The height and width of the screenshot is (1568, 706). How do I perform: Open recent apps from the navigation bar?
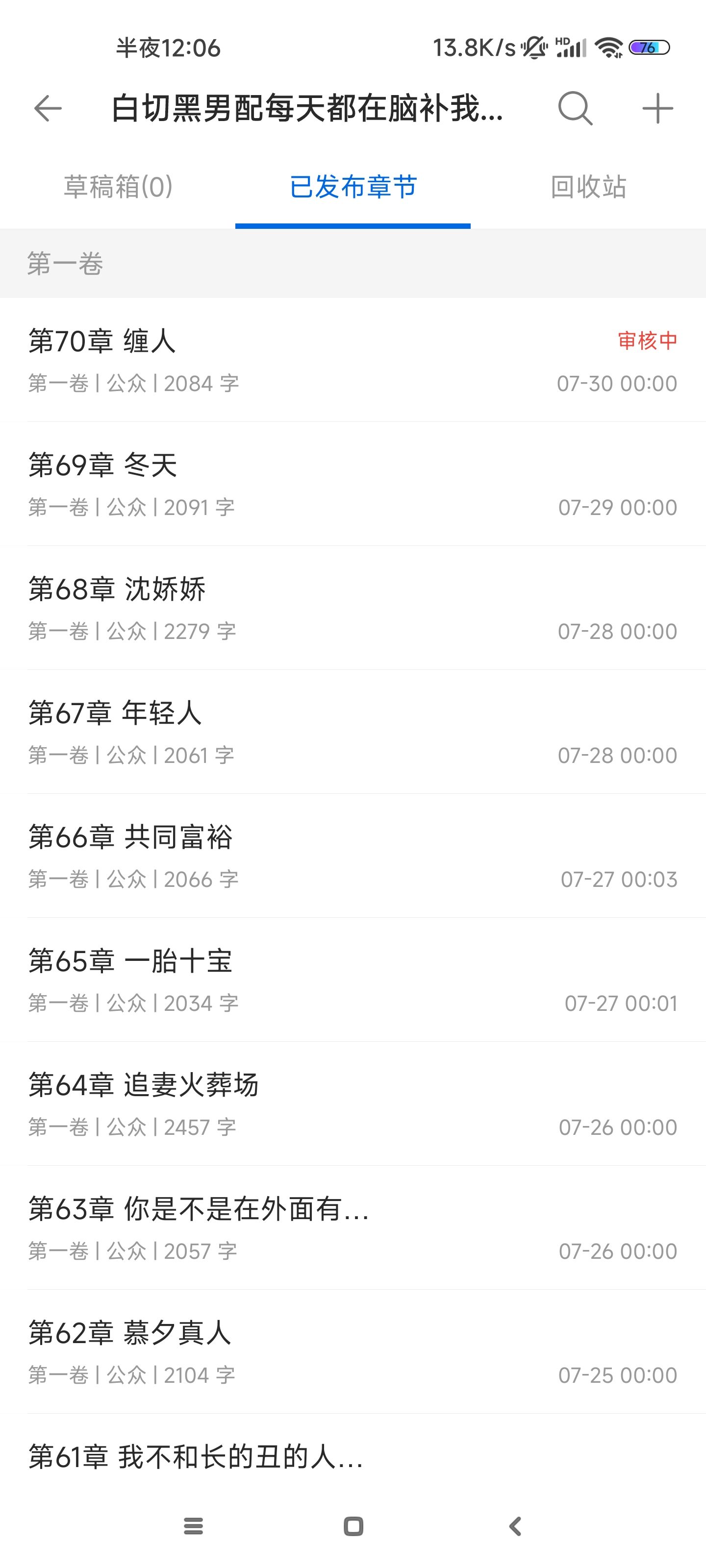click(193, 1526)
